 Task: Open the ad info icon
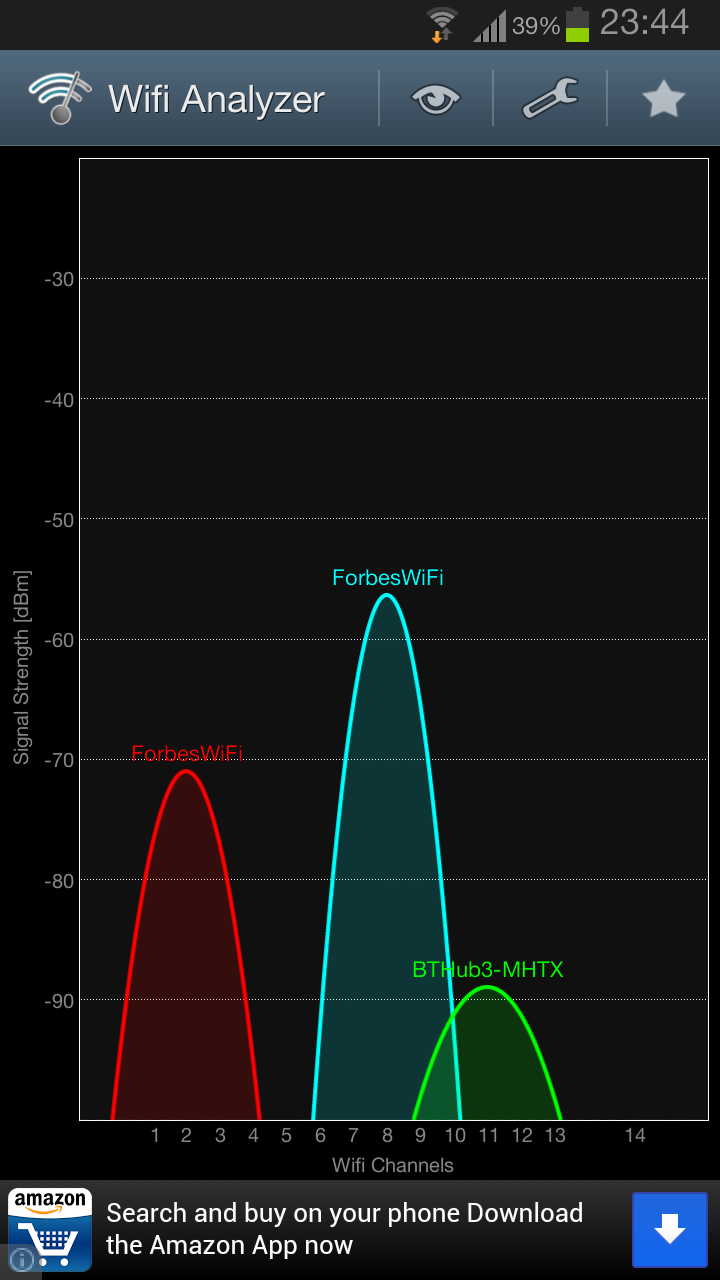20,1261
